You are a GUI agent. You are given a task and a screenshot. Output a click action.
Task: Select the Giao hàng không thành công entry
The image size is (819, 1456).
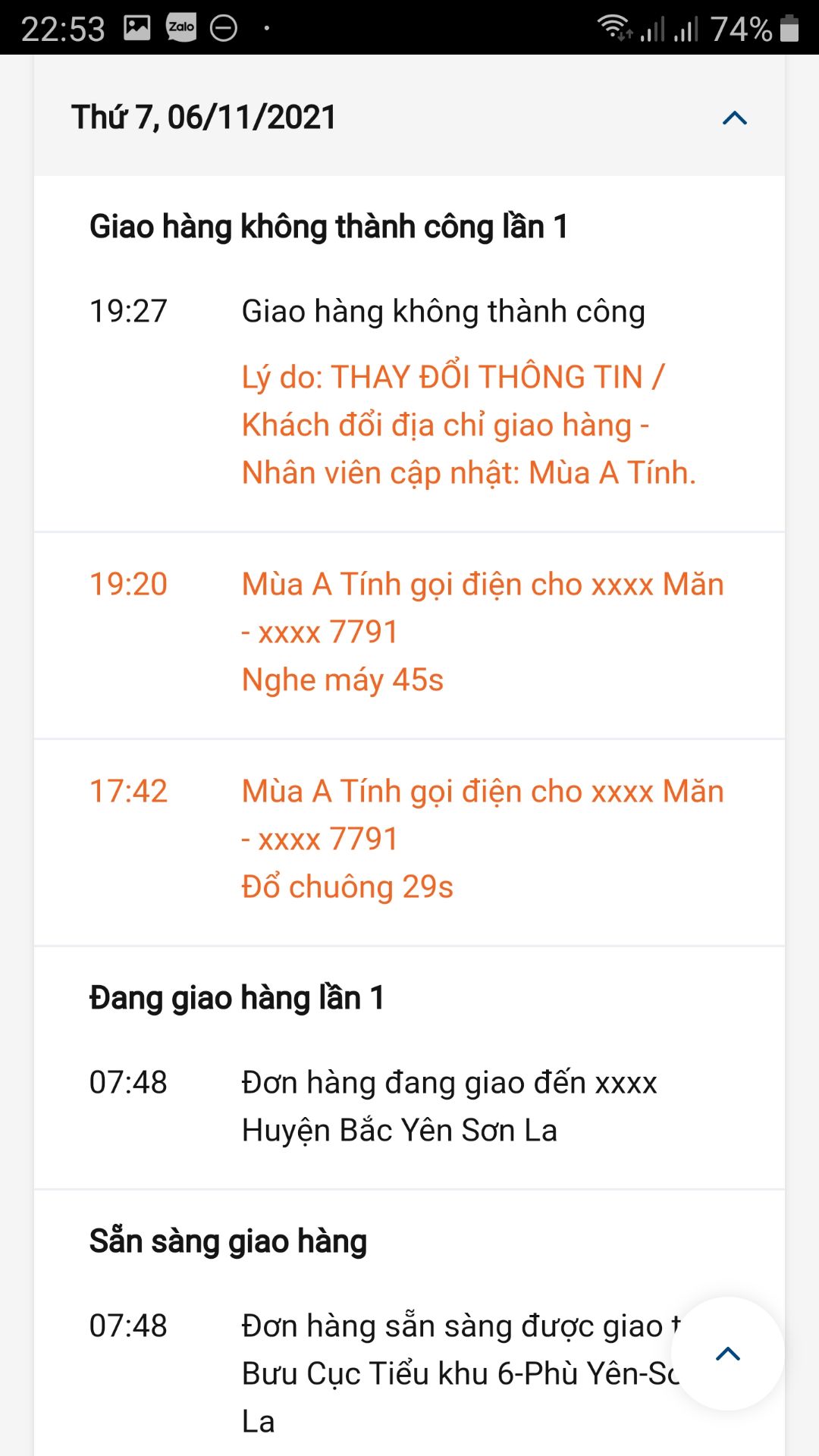click(443, 310)
